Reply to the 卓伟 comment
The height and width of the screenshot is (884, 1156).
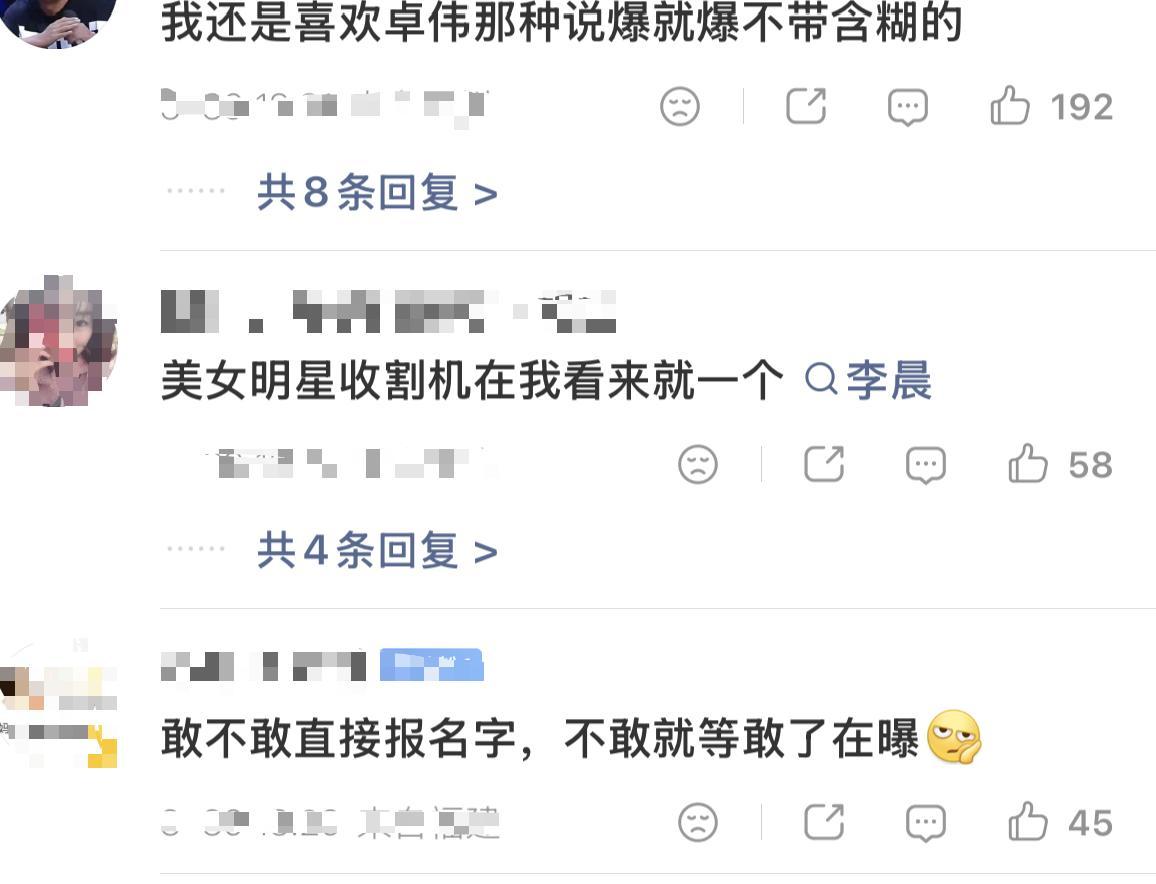(x=908, y=107)
